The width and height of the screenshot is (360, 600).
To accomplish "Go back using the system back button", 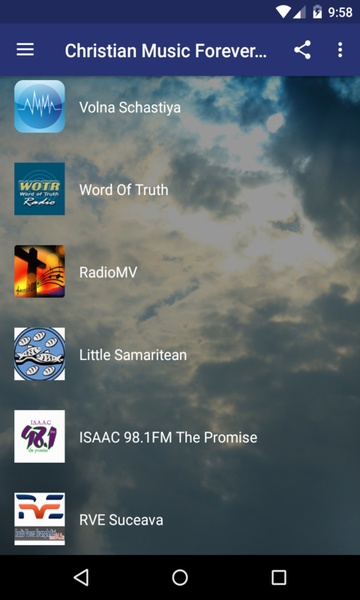I will pos(81,577).
